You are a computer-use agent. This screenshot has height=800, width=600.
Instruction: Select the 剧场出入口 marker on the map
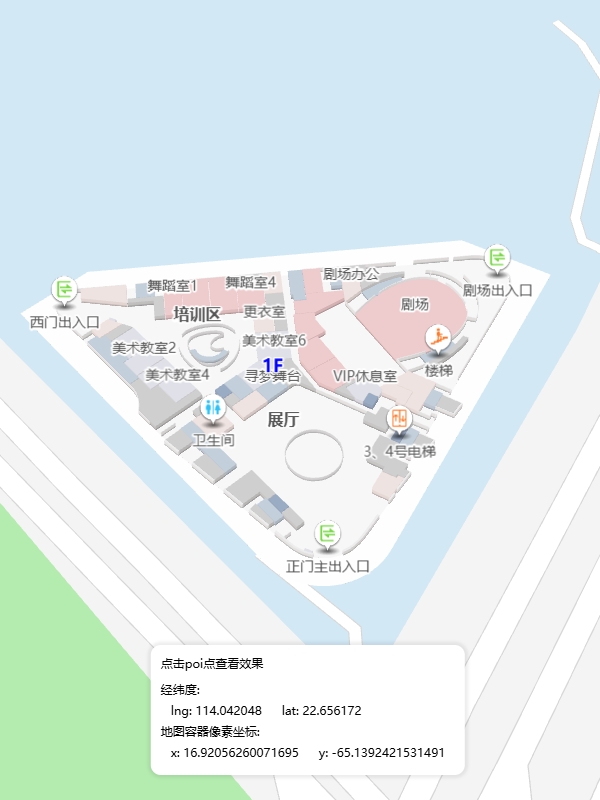click(497, 259)
